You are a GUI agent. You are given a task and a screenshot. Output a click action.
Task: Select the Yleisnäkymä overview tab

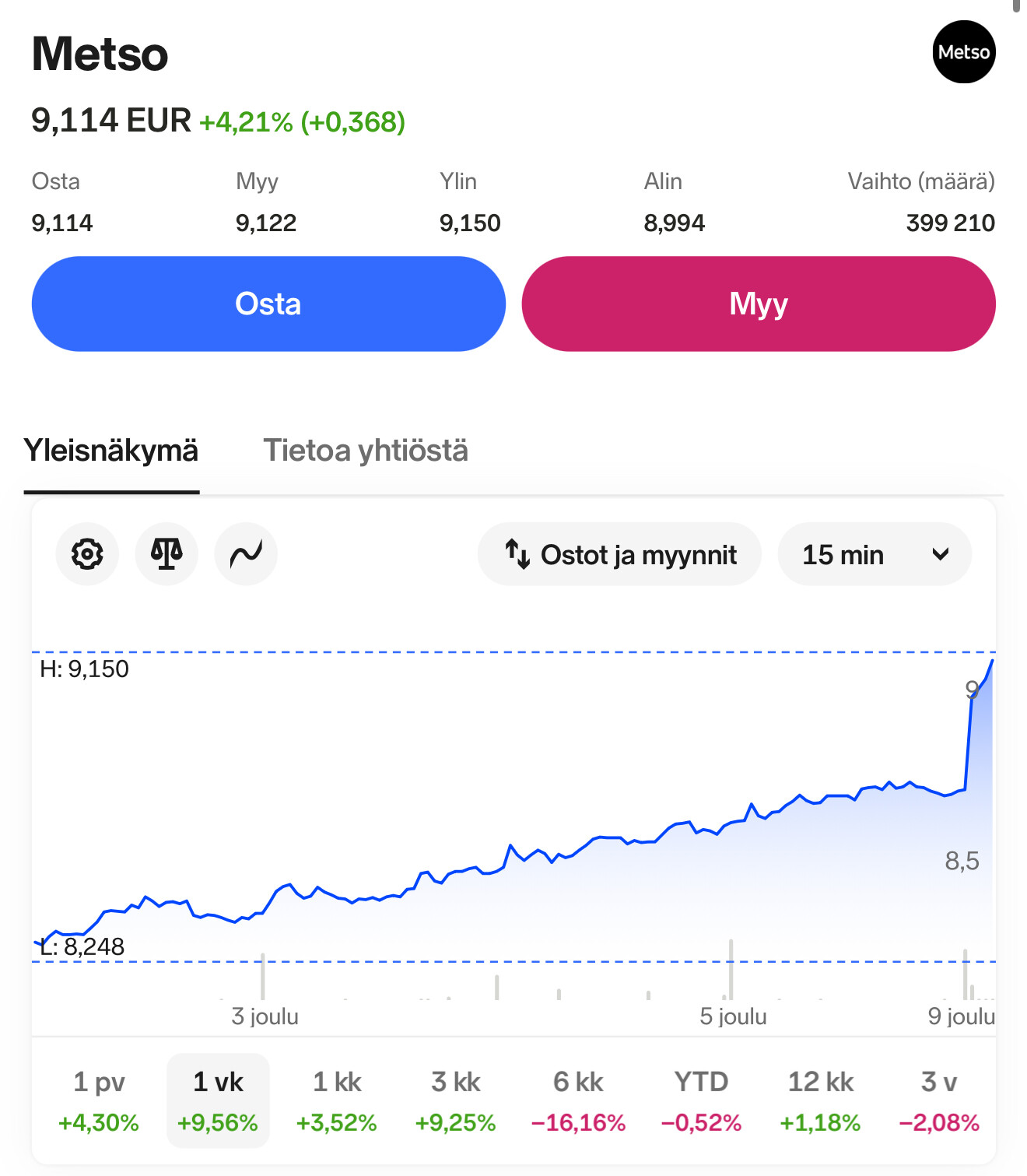(x=111, y=451)
